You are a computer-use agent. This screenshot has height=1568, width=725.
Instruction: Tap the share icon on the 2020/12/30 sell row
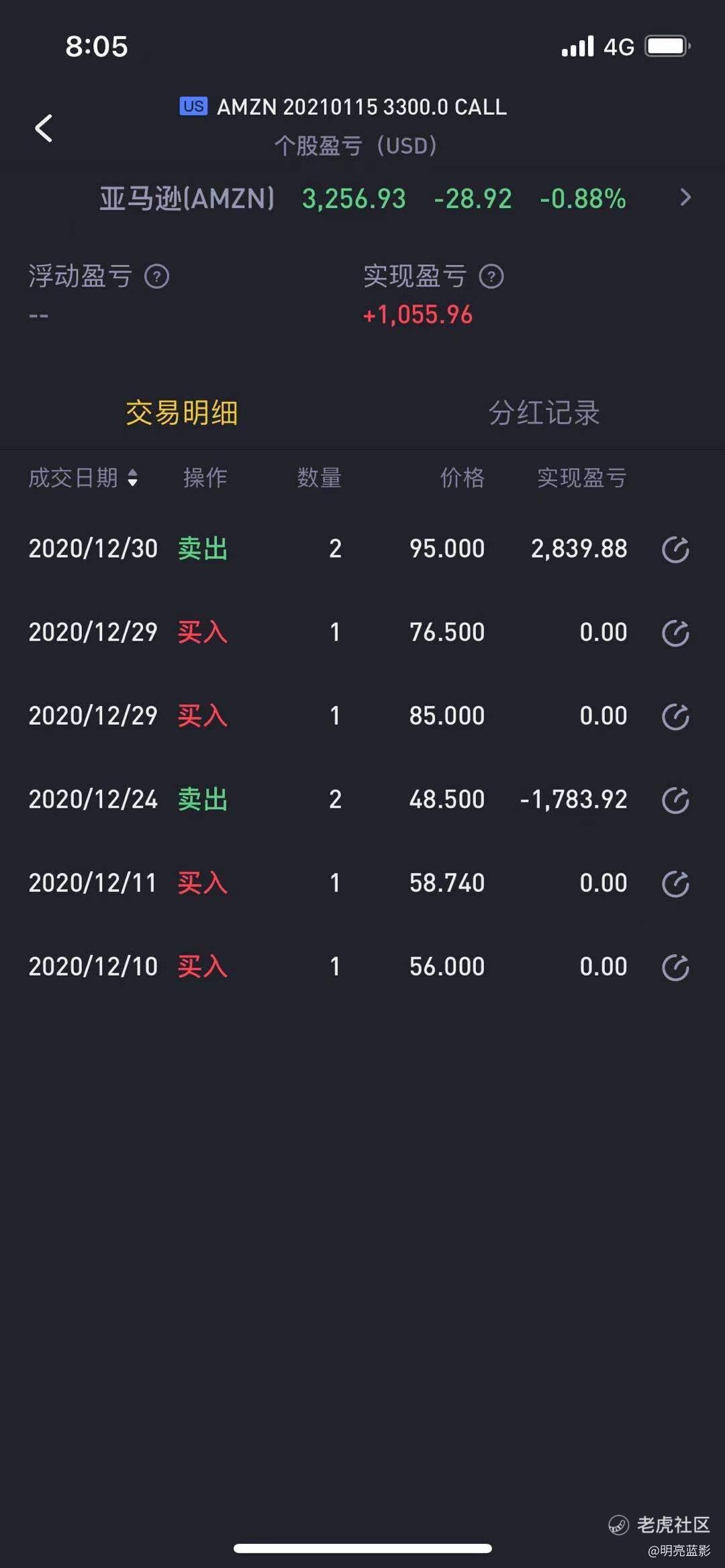tap(675, 550)
